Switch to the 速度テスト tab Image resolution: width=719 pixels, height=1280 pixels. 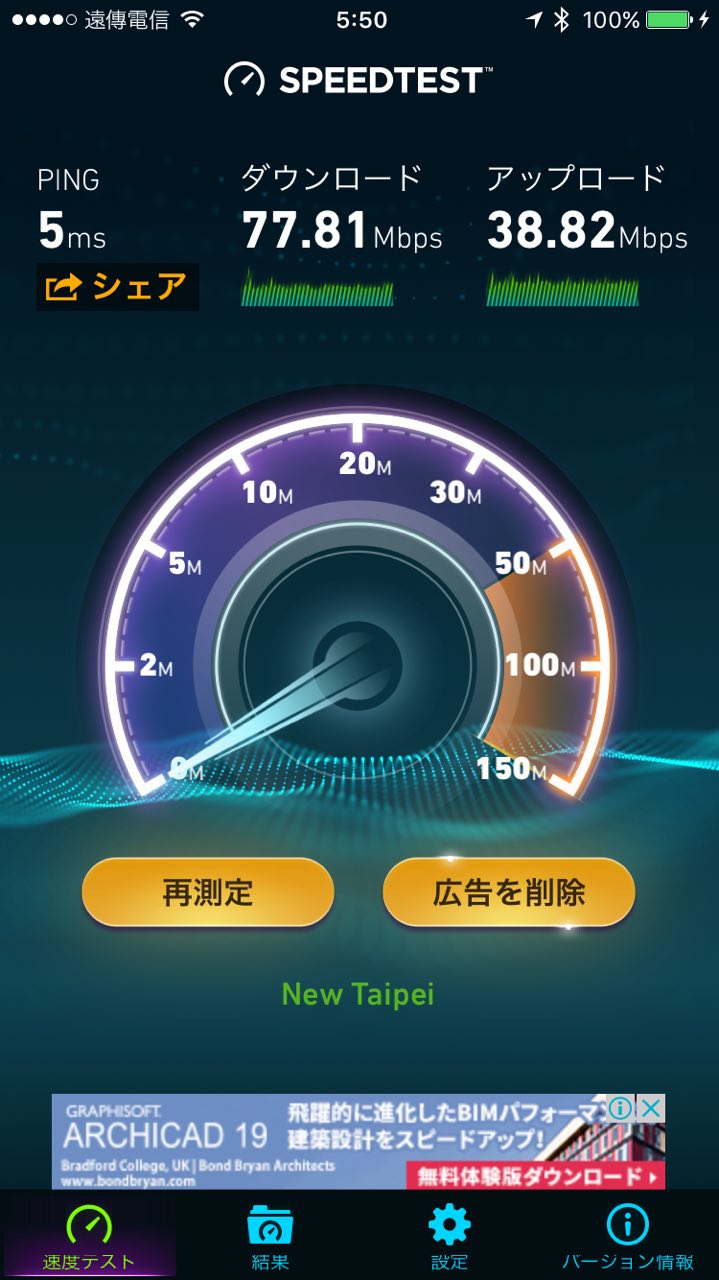89,1236
